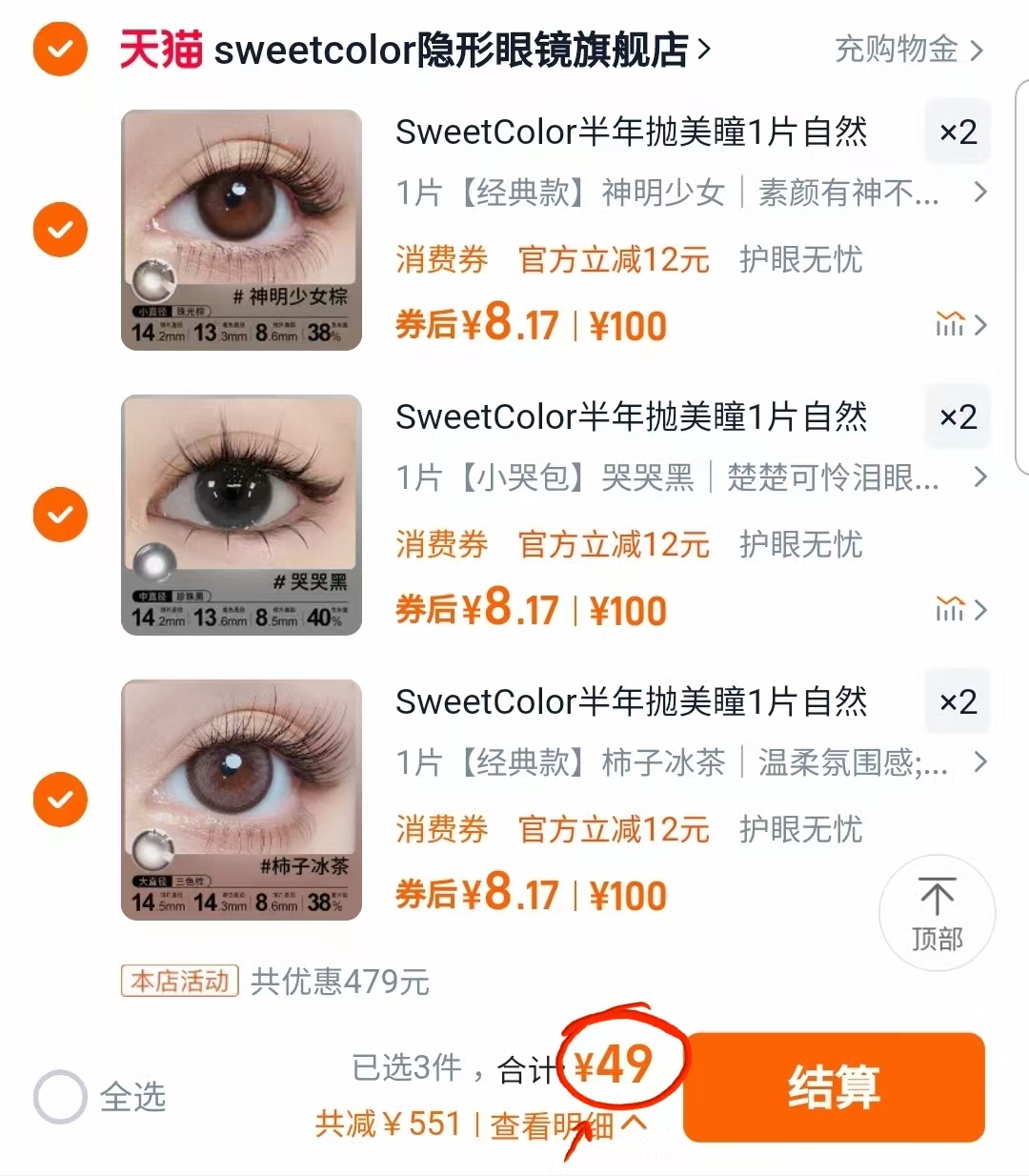The width and height of the screenshot is (1029, 1176).
Task: Tap the 柿子冰茶 product thumbnail
Action: (241, 801)
